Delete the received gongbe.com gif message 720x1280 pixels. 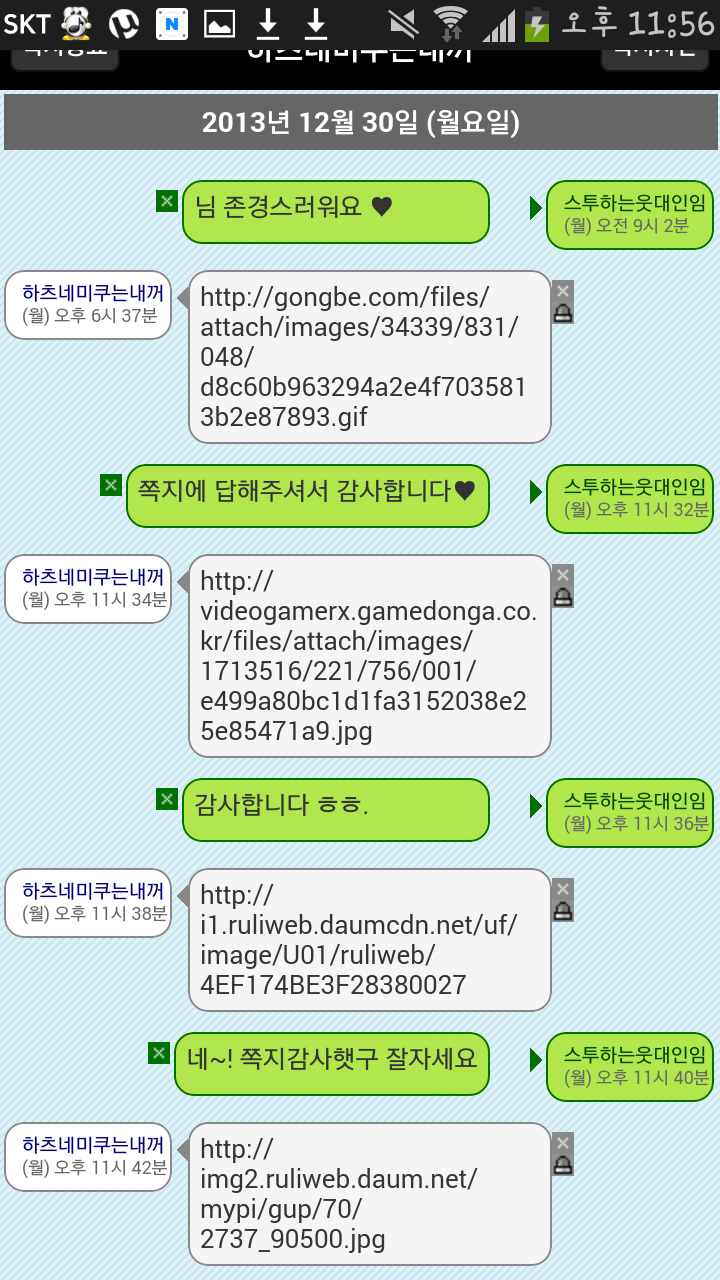click(563, 291)
